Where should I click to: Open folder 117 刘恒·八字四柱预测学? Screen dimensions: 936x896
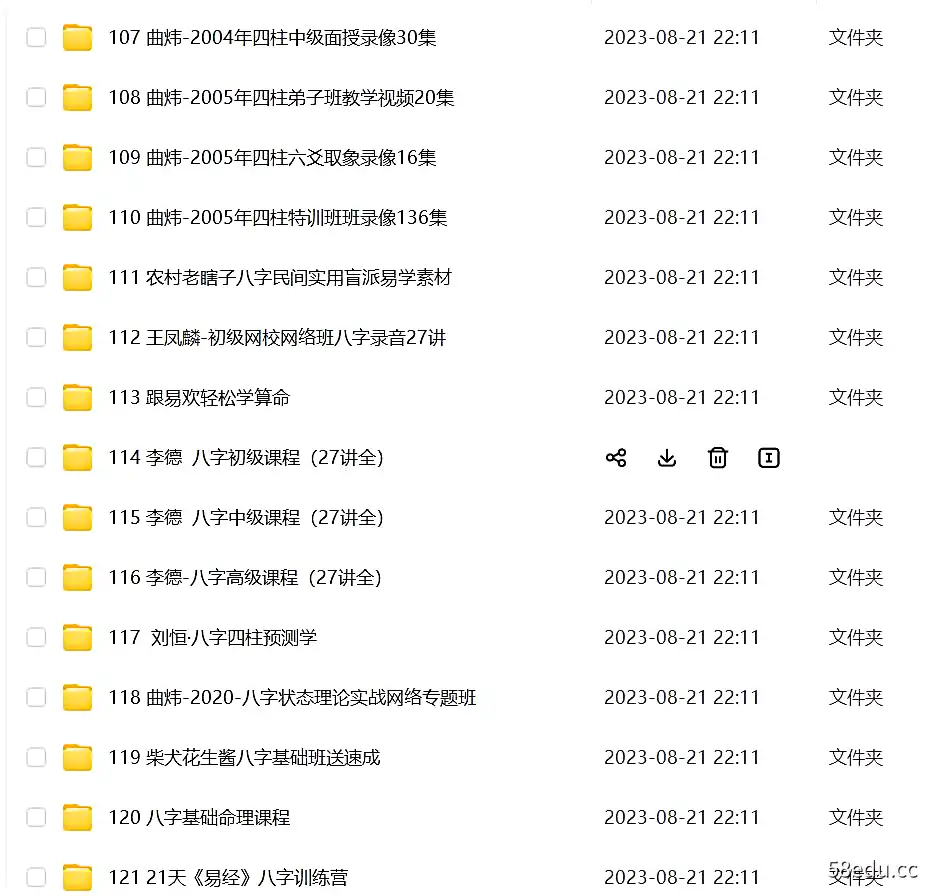pos(212,638)
